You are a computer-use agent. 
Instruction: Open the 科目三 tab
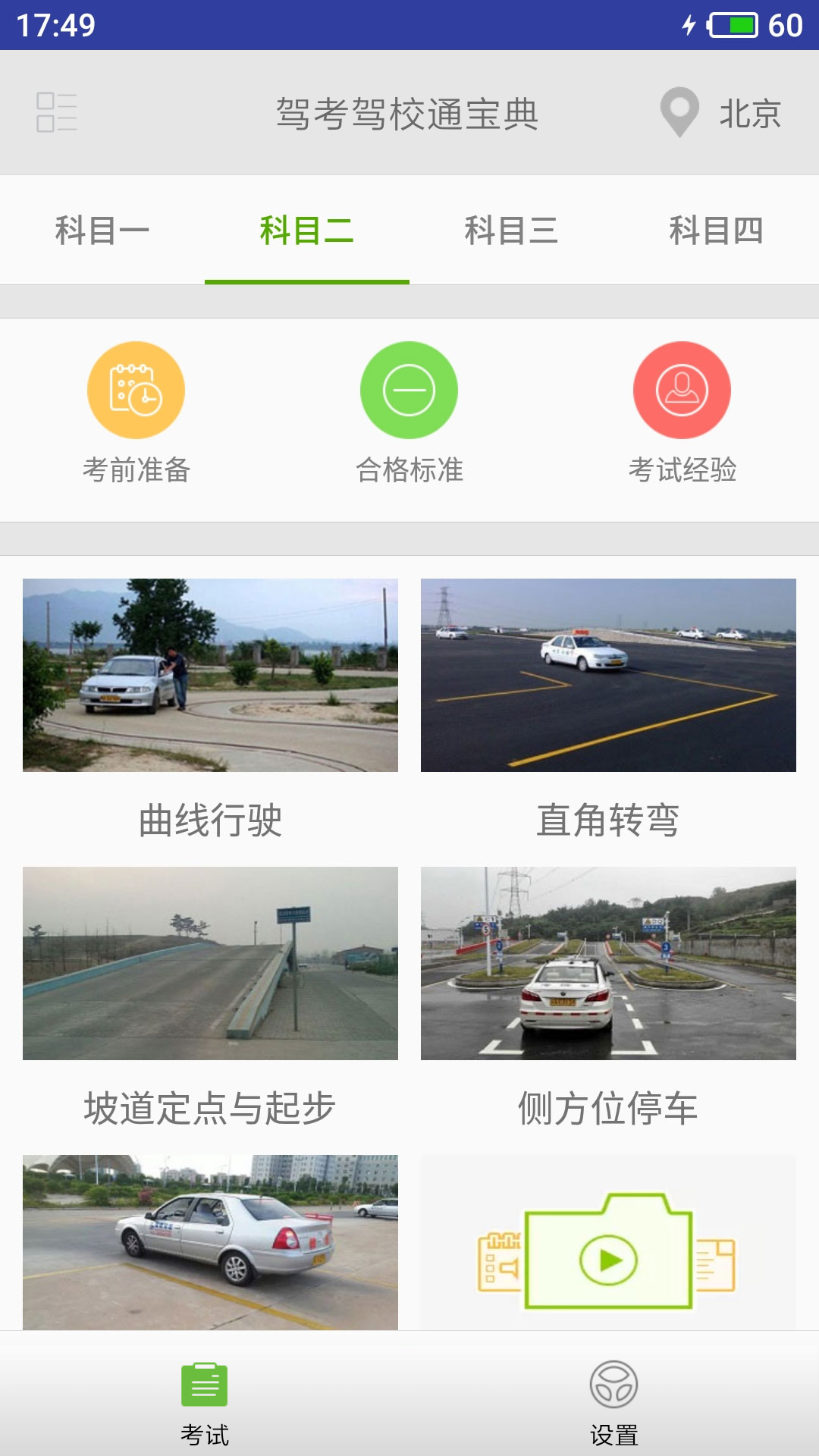(x=512, y=231)
